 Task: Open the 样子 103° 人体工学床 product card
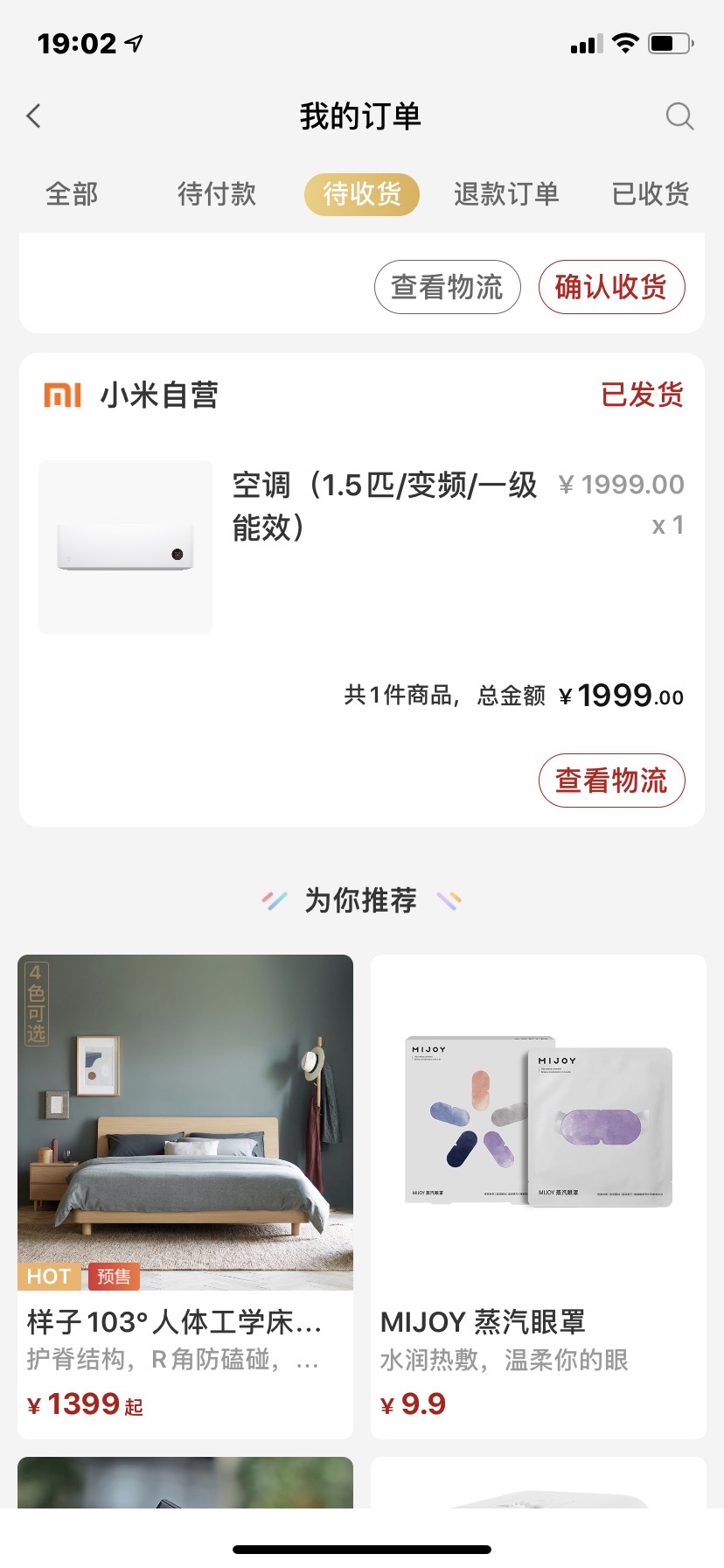(x=185, y=1195)
